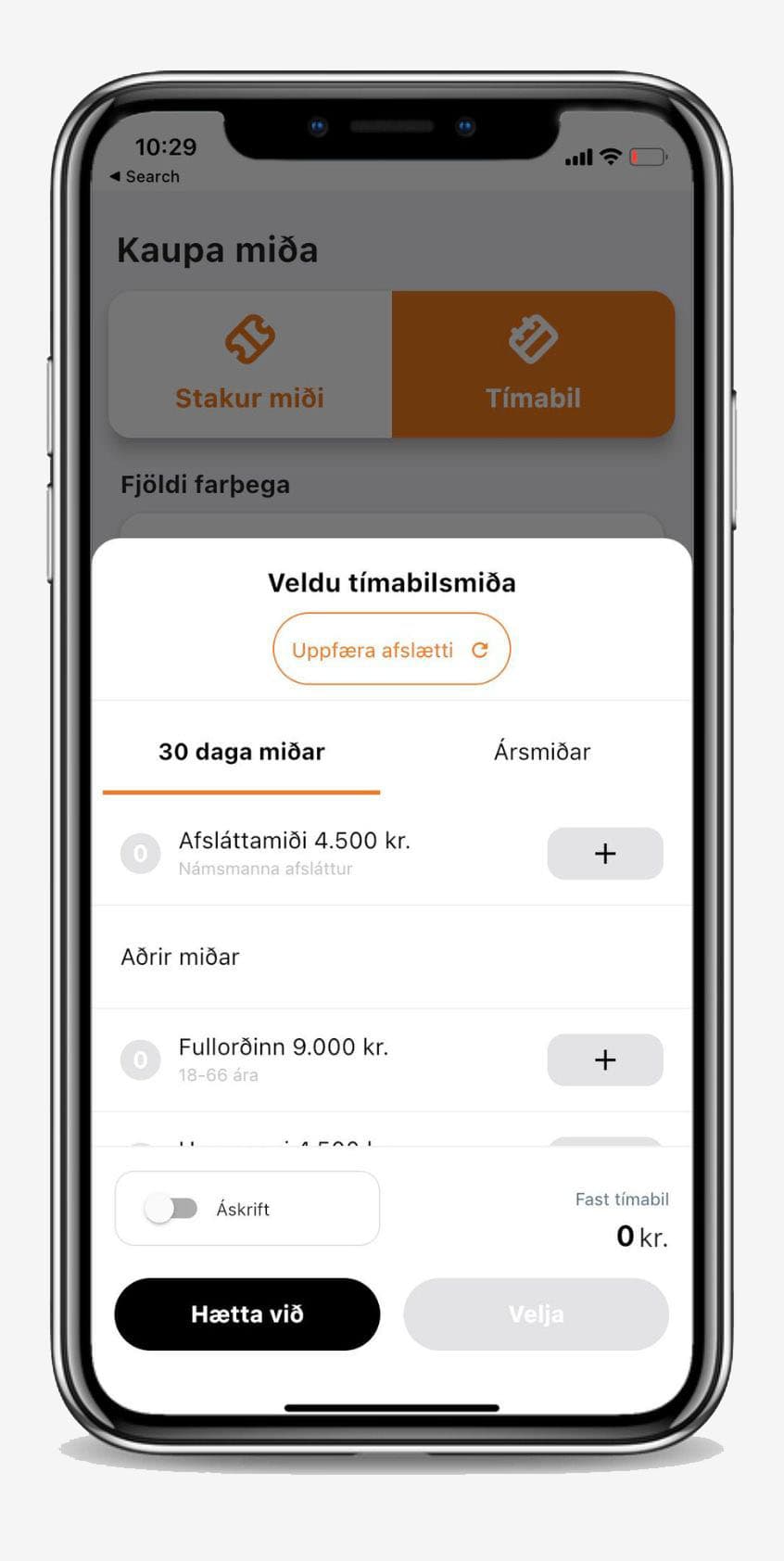784x1561 pixels.
Task: Return to Search via the back arrow
Action: click(x=144, y=176)
